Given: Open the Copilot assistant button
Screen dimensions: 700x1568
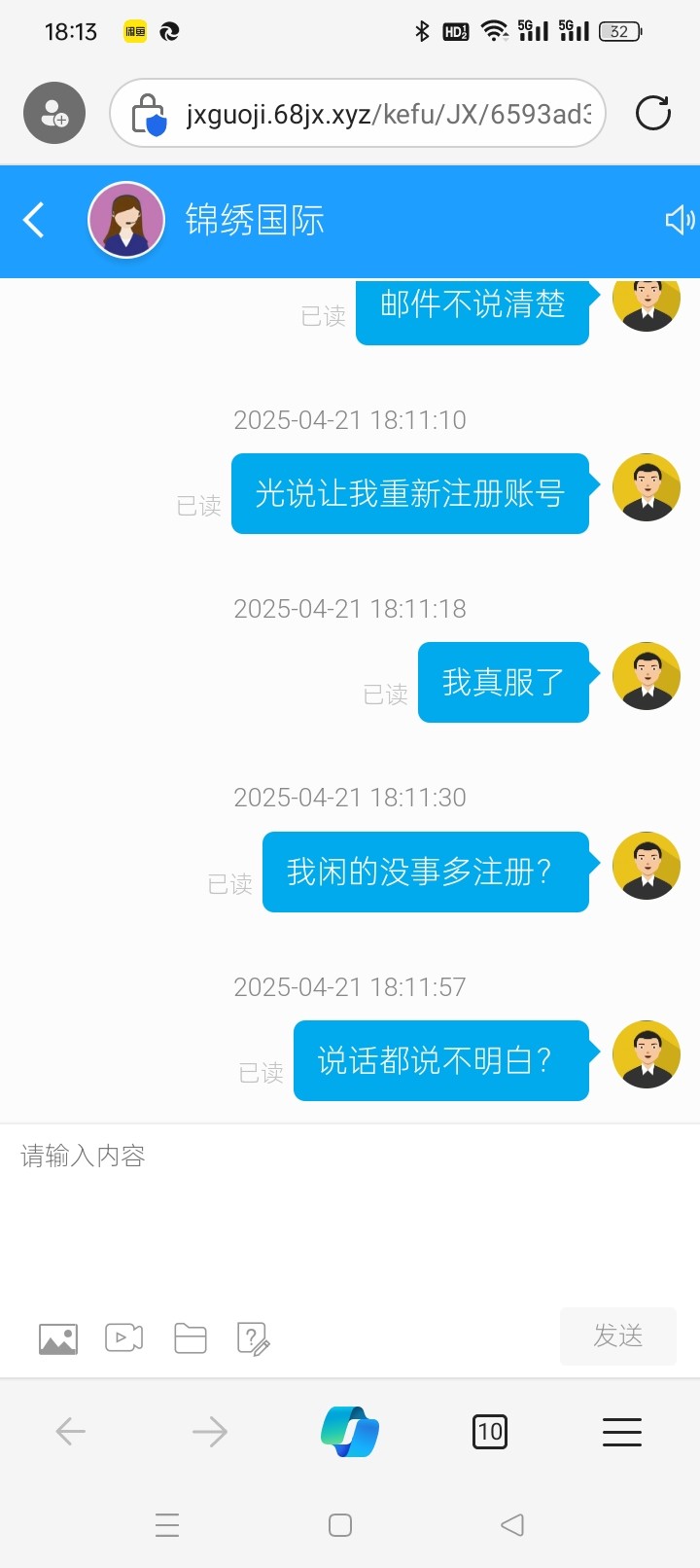Looking at the screenshot, I should click(x=350, y=1432).
